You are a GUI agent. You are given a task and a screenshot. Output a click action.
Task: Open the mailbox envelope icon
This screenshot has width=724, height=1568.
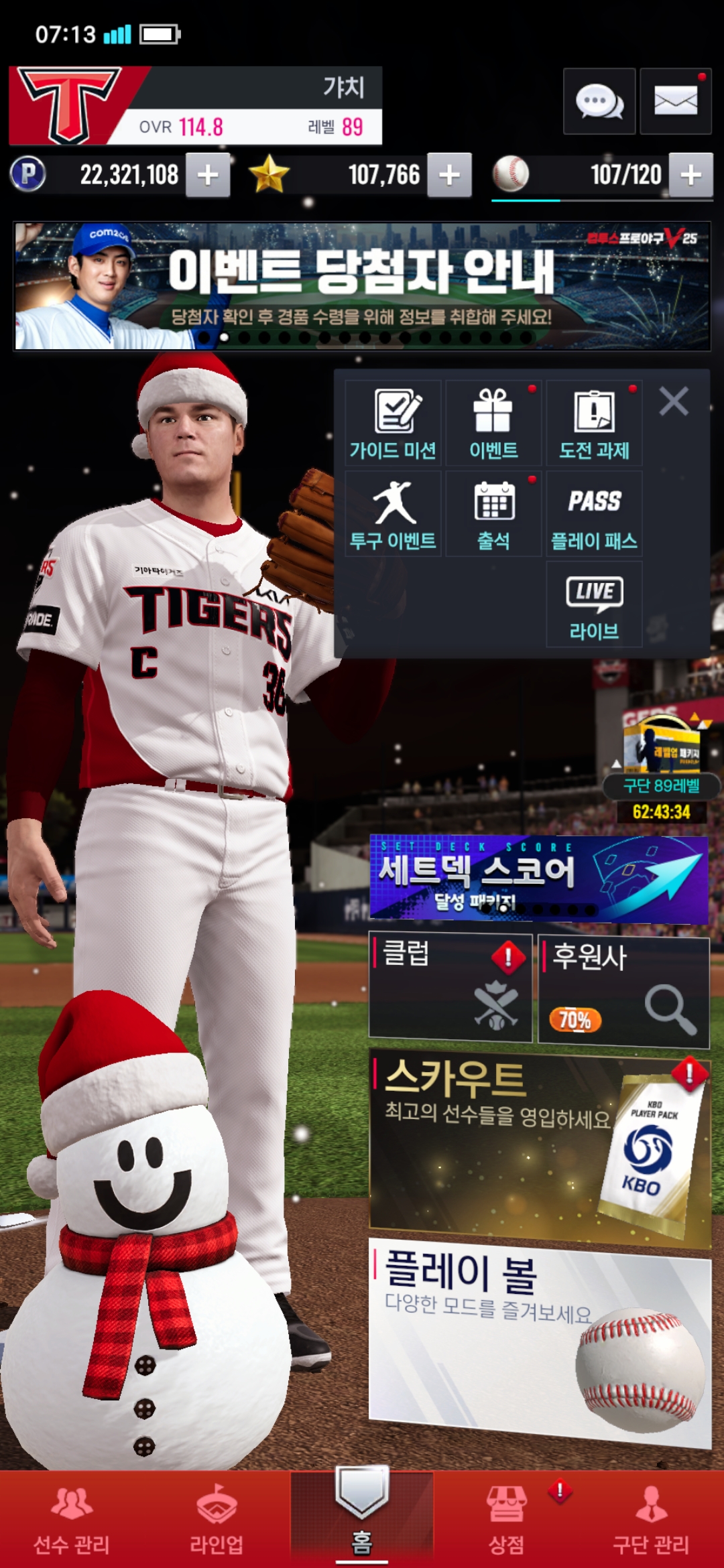tap(675, 102)
